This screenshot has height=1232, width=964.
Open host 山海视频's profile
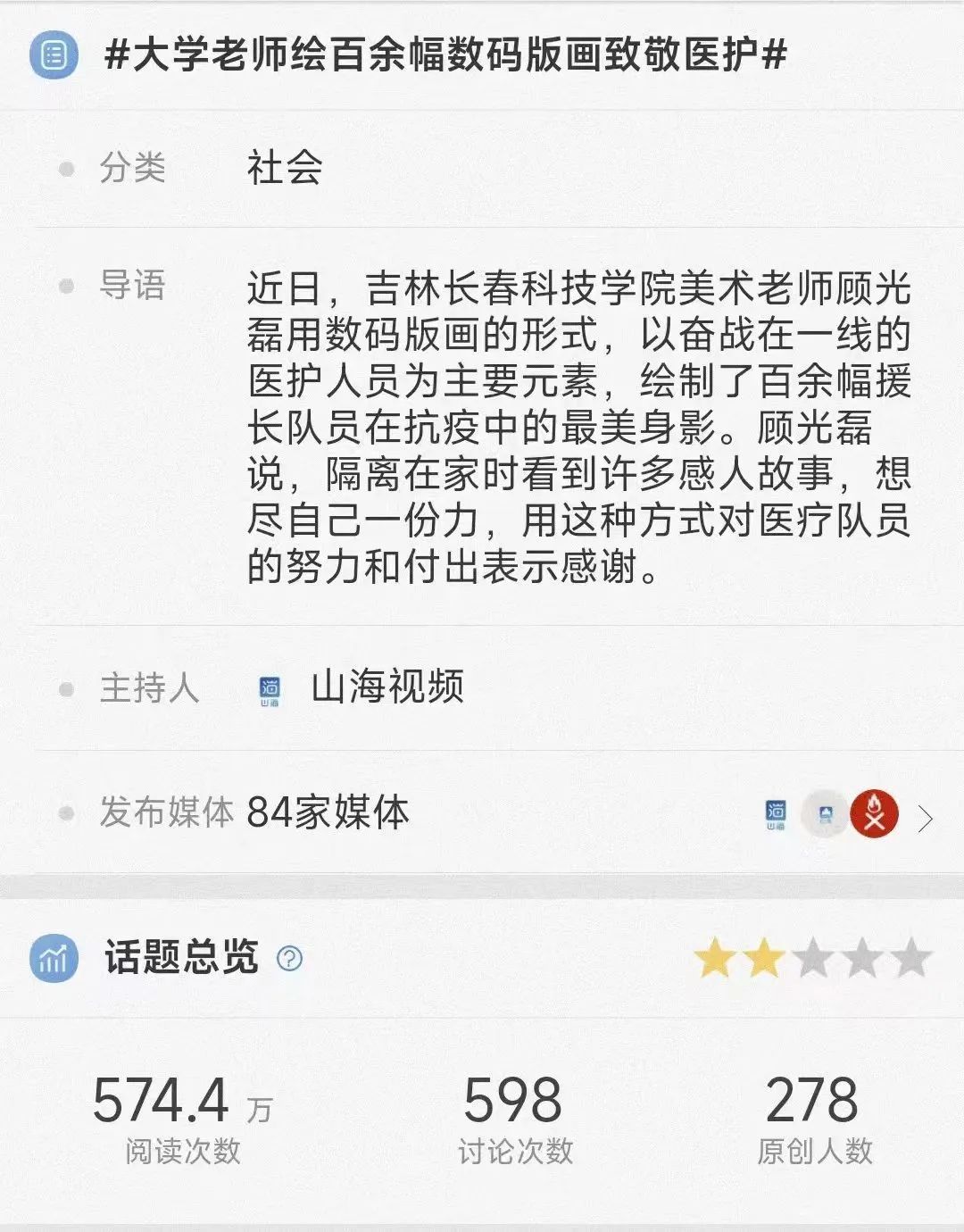386,688
